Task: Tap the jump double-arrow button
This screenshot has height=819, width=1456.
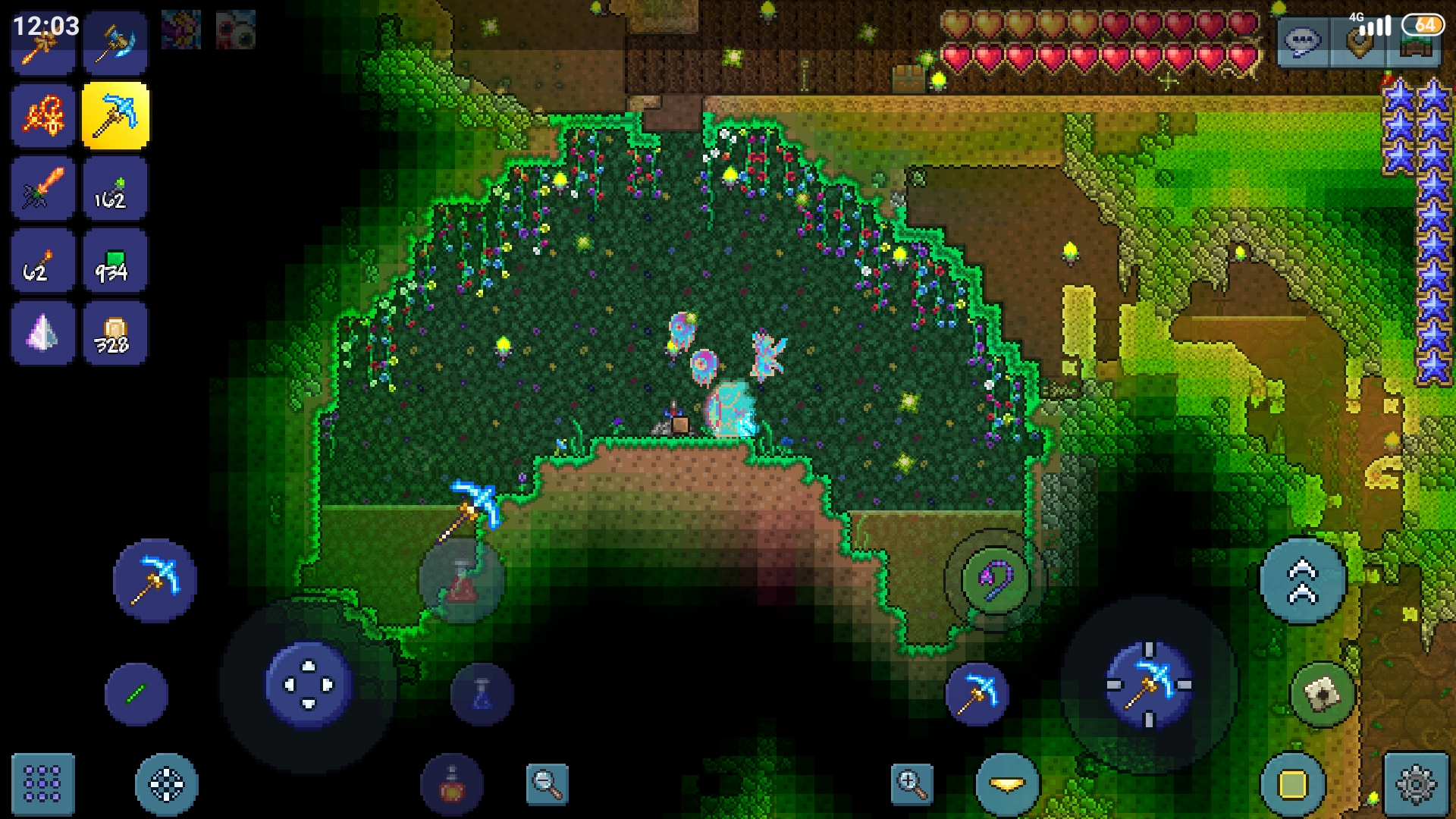Action: click(1303, 581)
